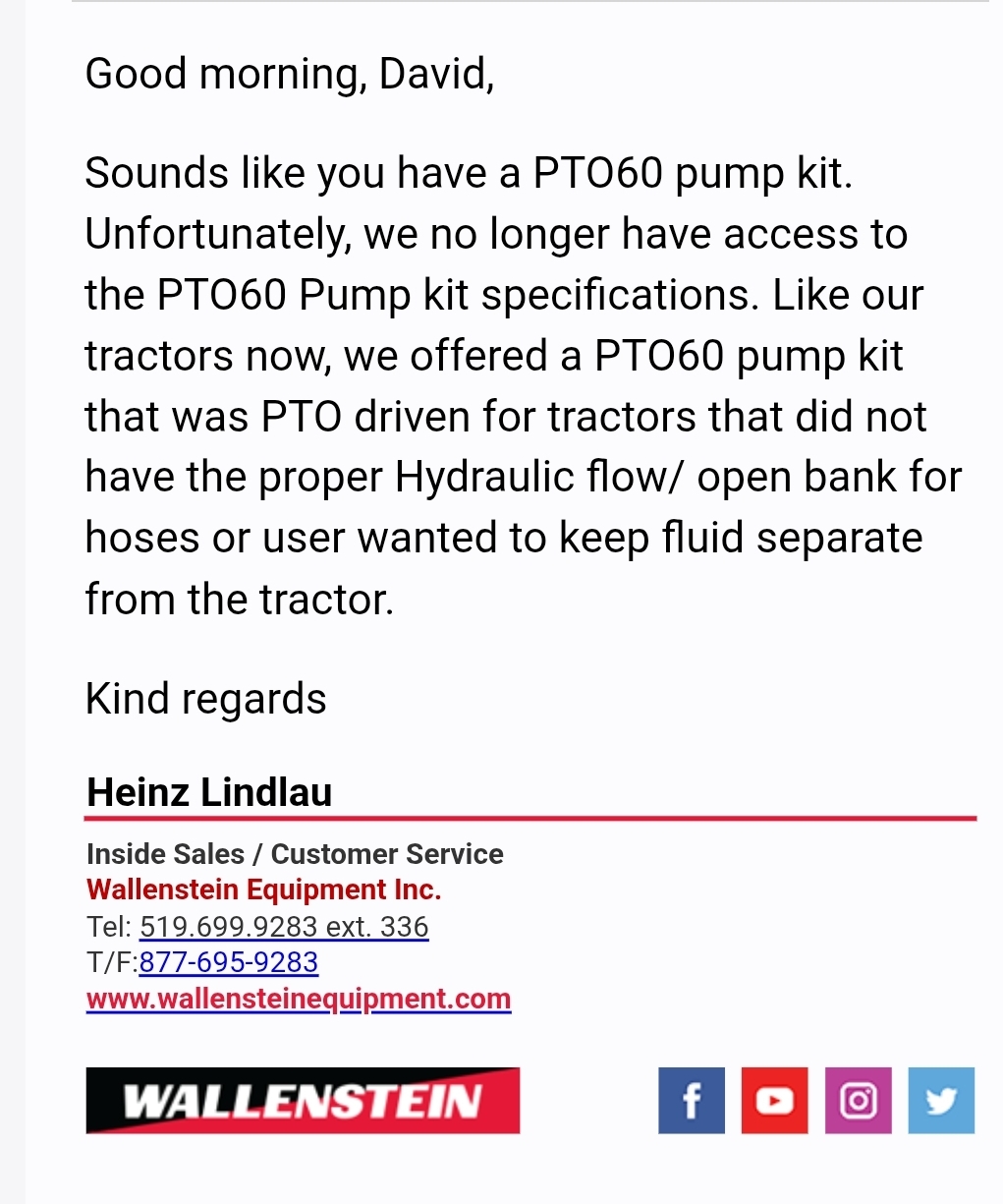View Wallenstein's Twitter feed
This screenshot has width=1003, height=1204.
click(x=941, y=1101)
